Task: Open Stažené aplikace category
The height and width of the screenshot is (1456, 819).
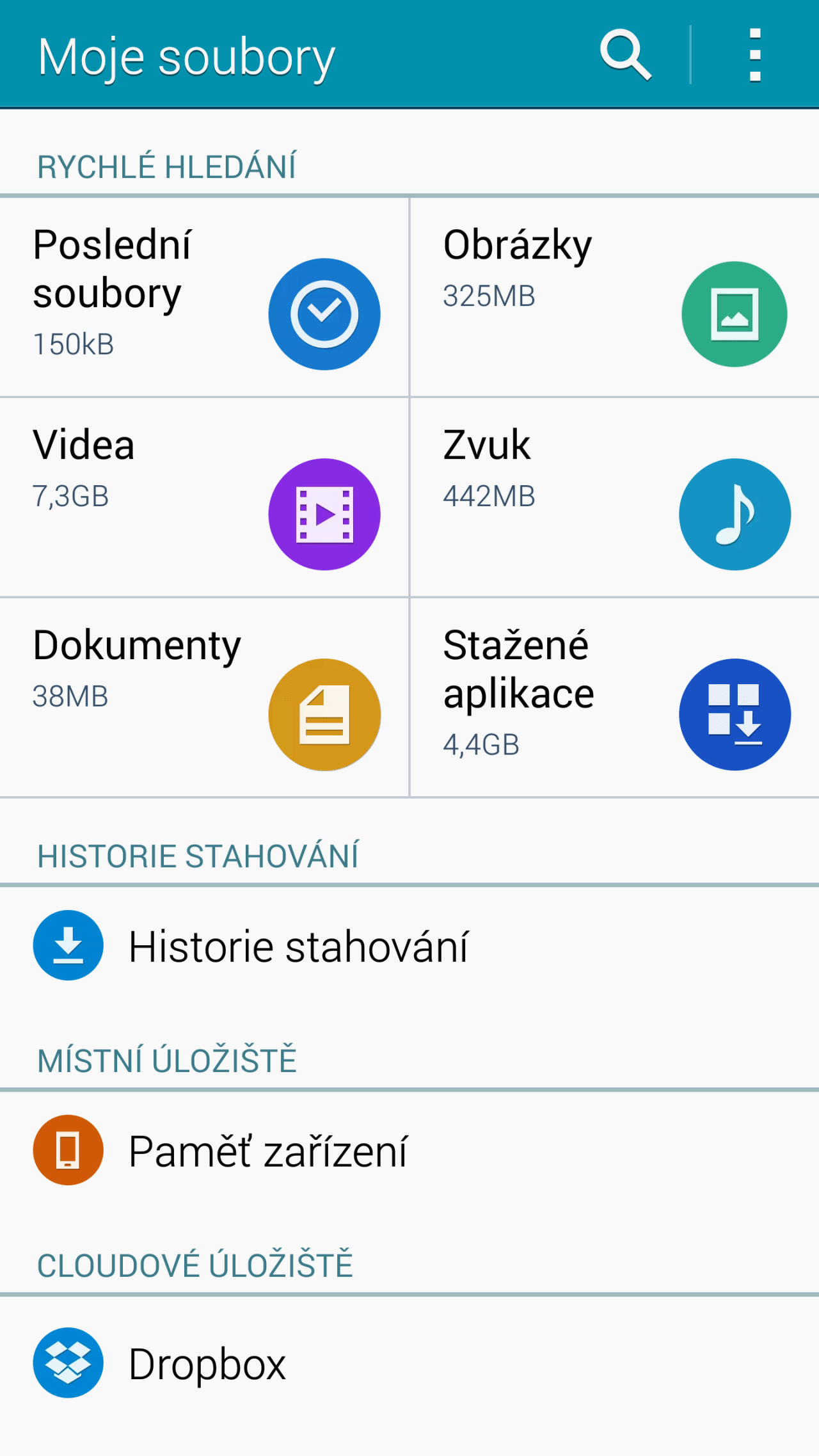Action: tap(614, 698)
